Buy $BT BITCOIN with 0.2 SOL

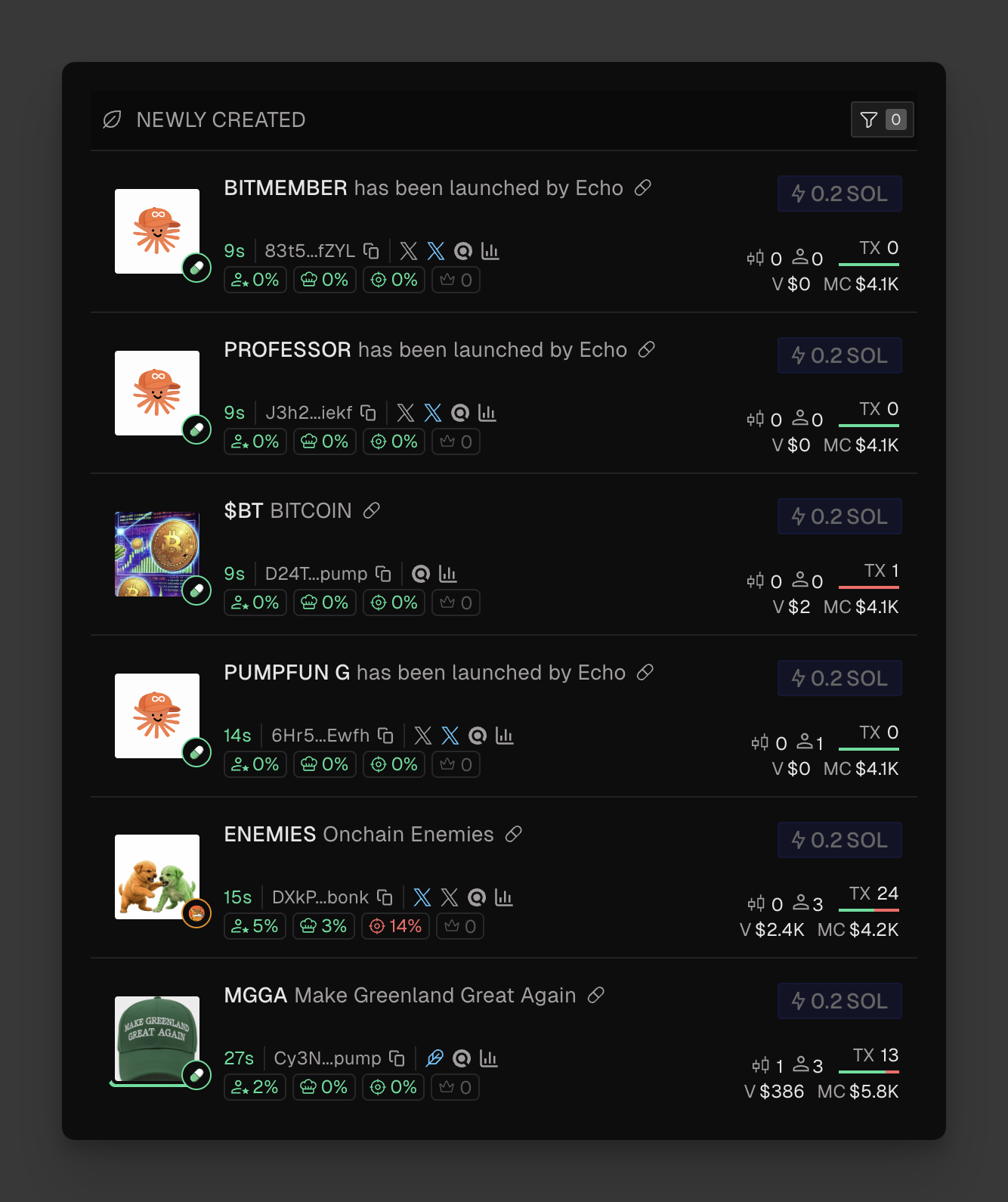pos(839,517)
